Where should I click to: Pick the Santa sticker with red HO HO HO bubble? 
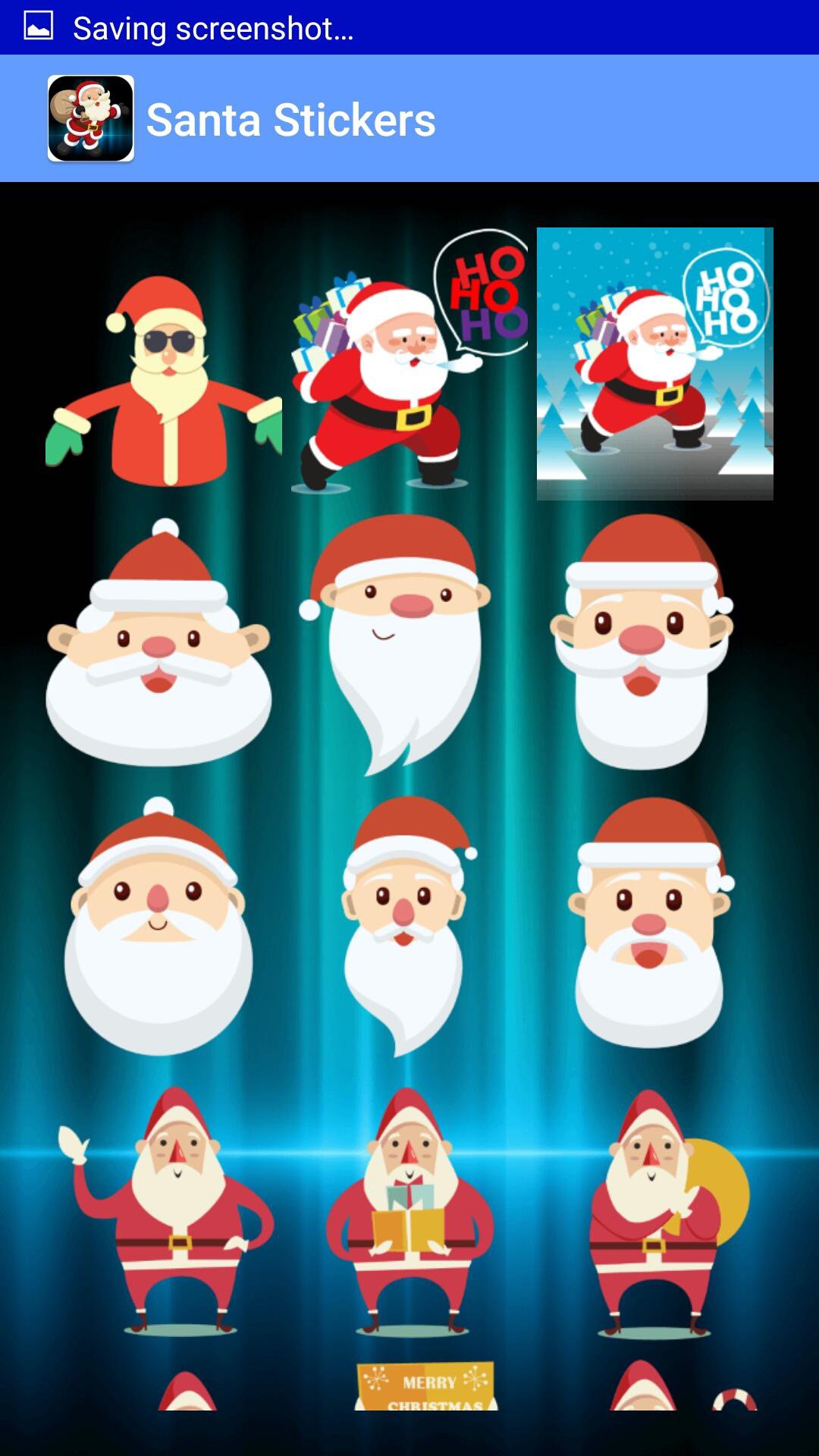[409, 361]
